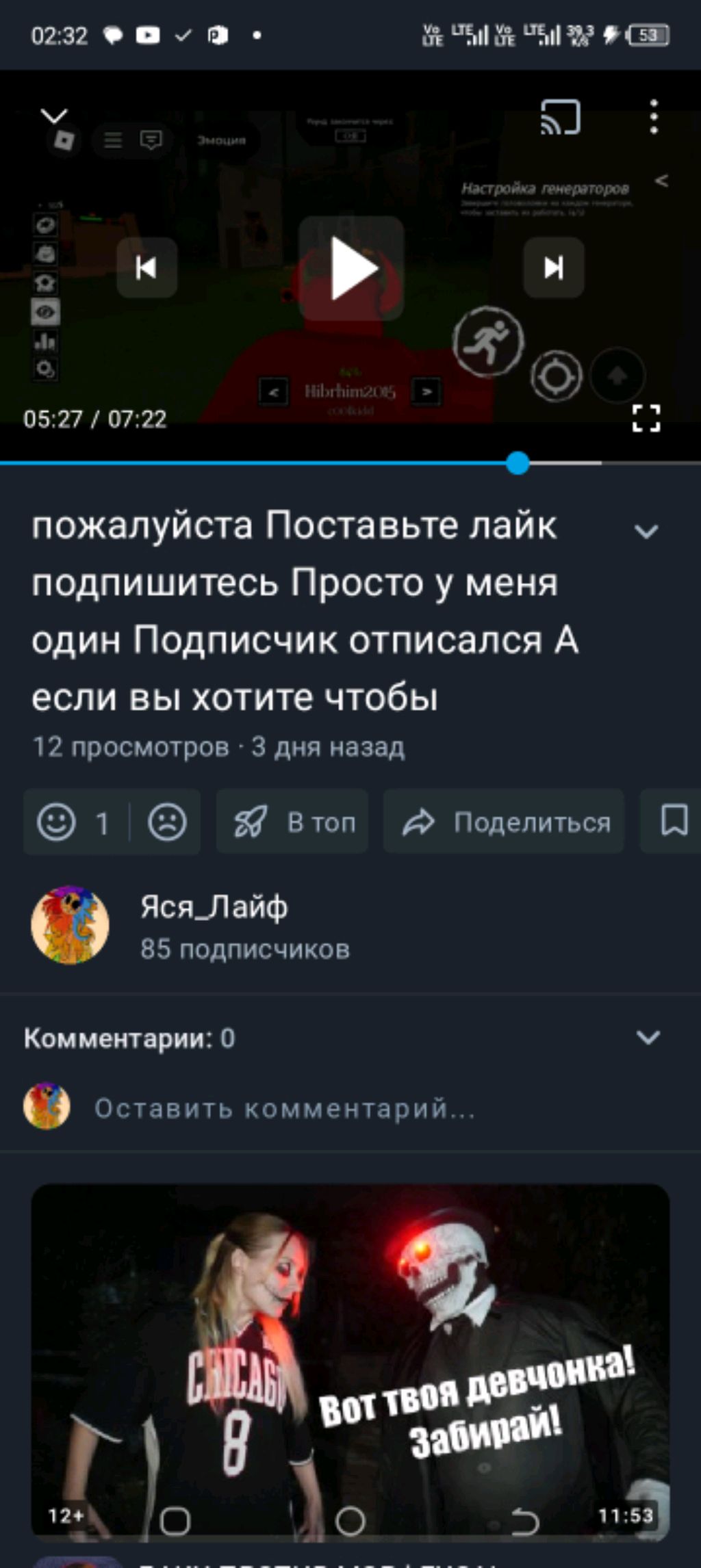Expand the Комментарии section
Screen dimensions: 701x1568
point(648,1038)
